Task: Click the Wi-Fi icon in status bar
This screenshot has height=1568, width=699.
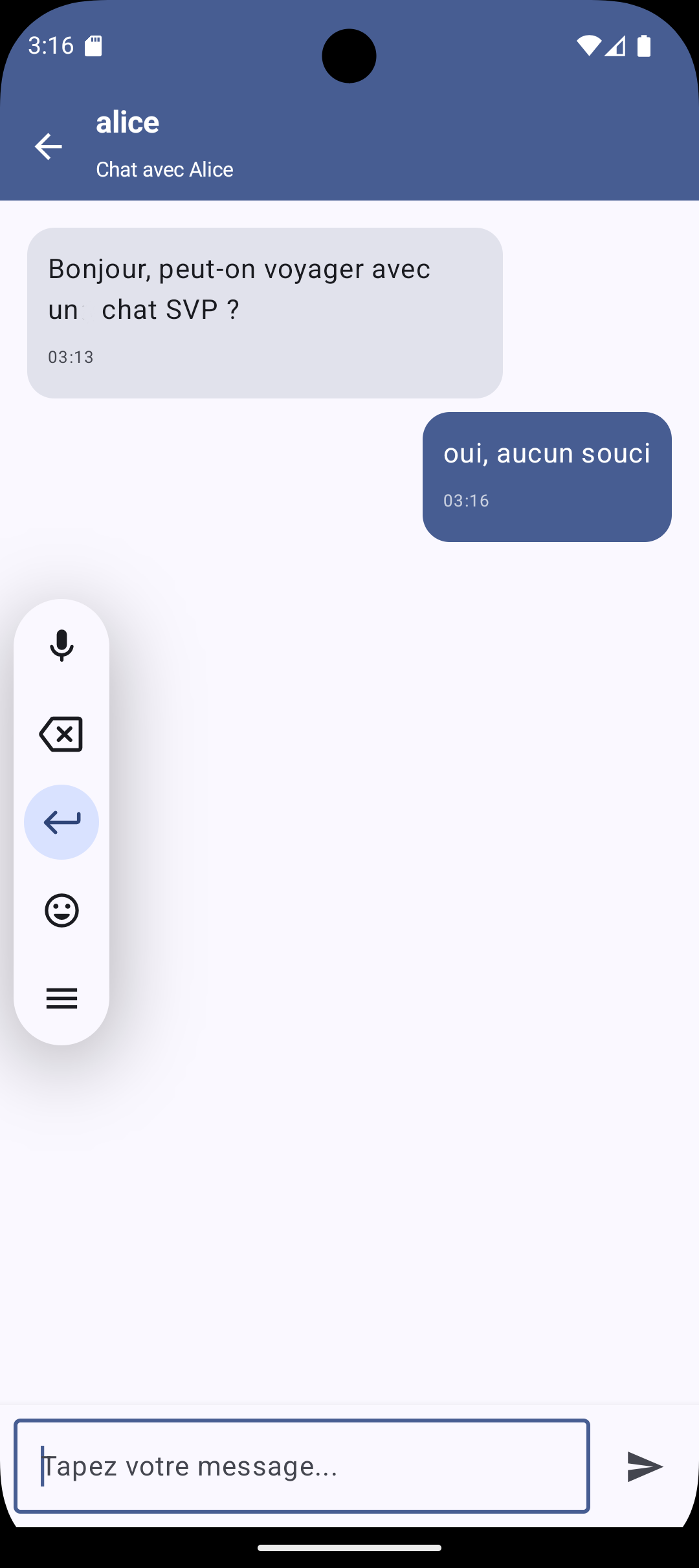Action: click(588, 45)
